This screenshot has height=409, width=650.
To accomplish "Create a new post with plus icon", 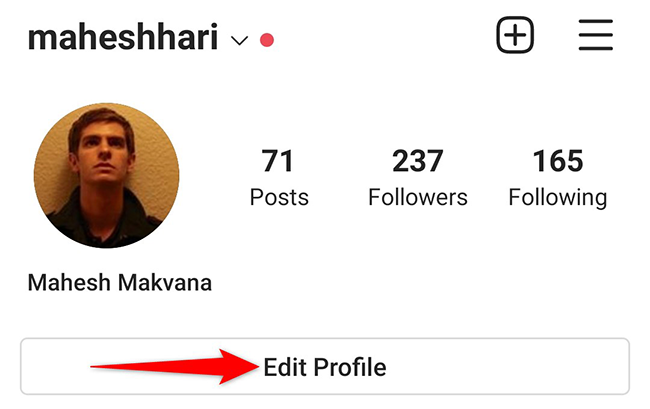I will (x=515, y=37).
